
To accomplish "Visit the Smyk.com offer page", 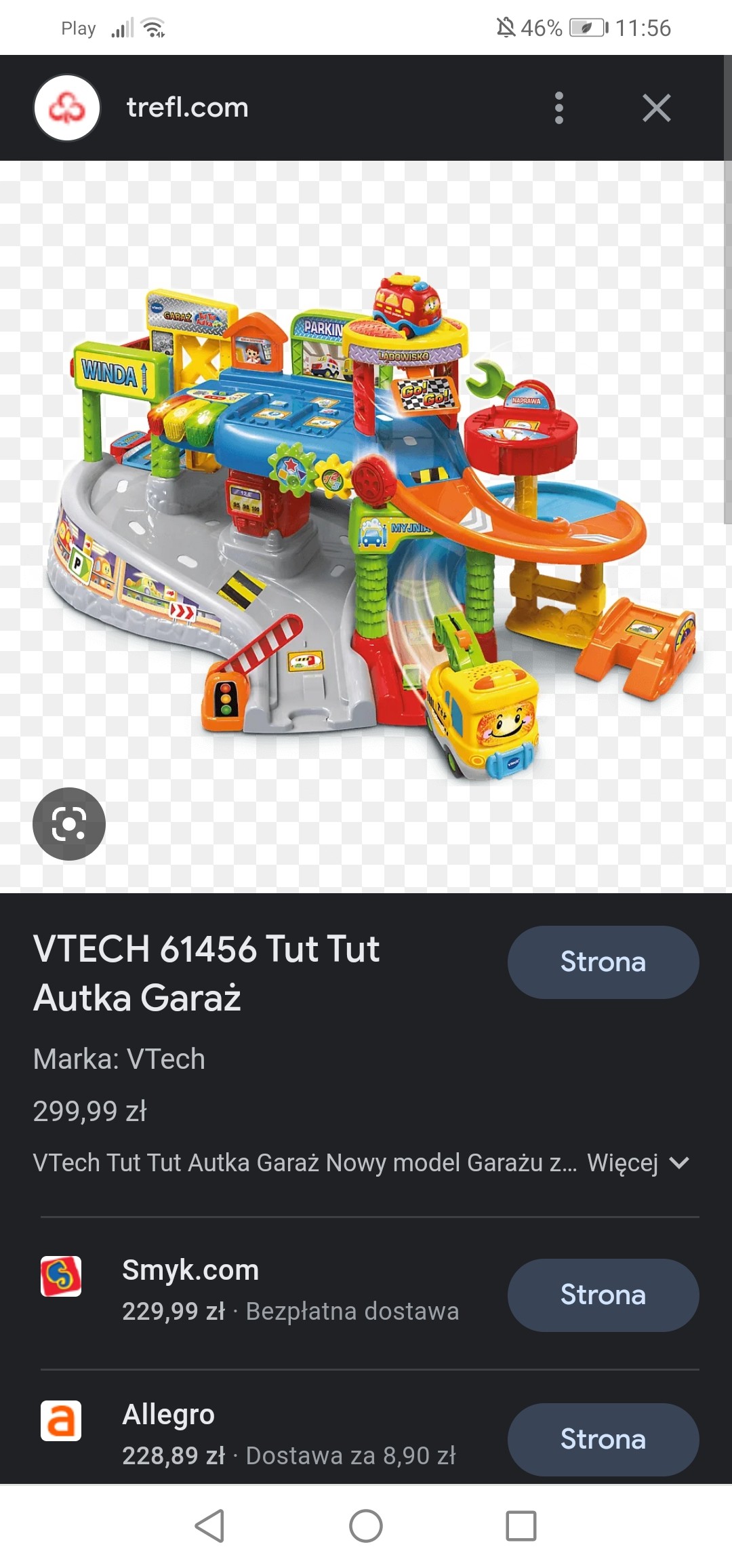I will pyautogui.click(x=603, y=1295).
